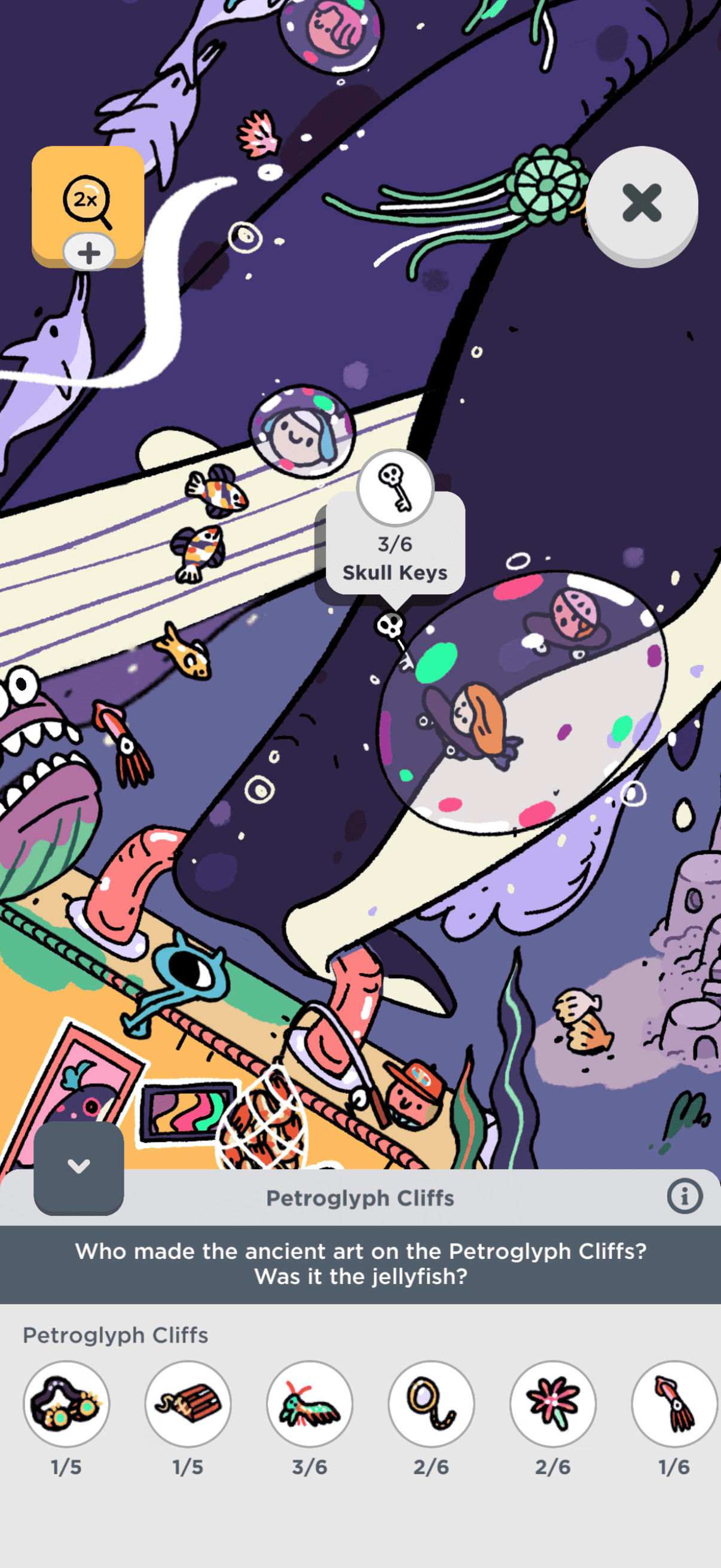Use the 2x zoom hint button
This screenshot has height=1568, width=721.
[x=88, y=205]
